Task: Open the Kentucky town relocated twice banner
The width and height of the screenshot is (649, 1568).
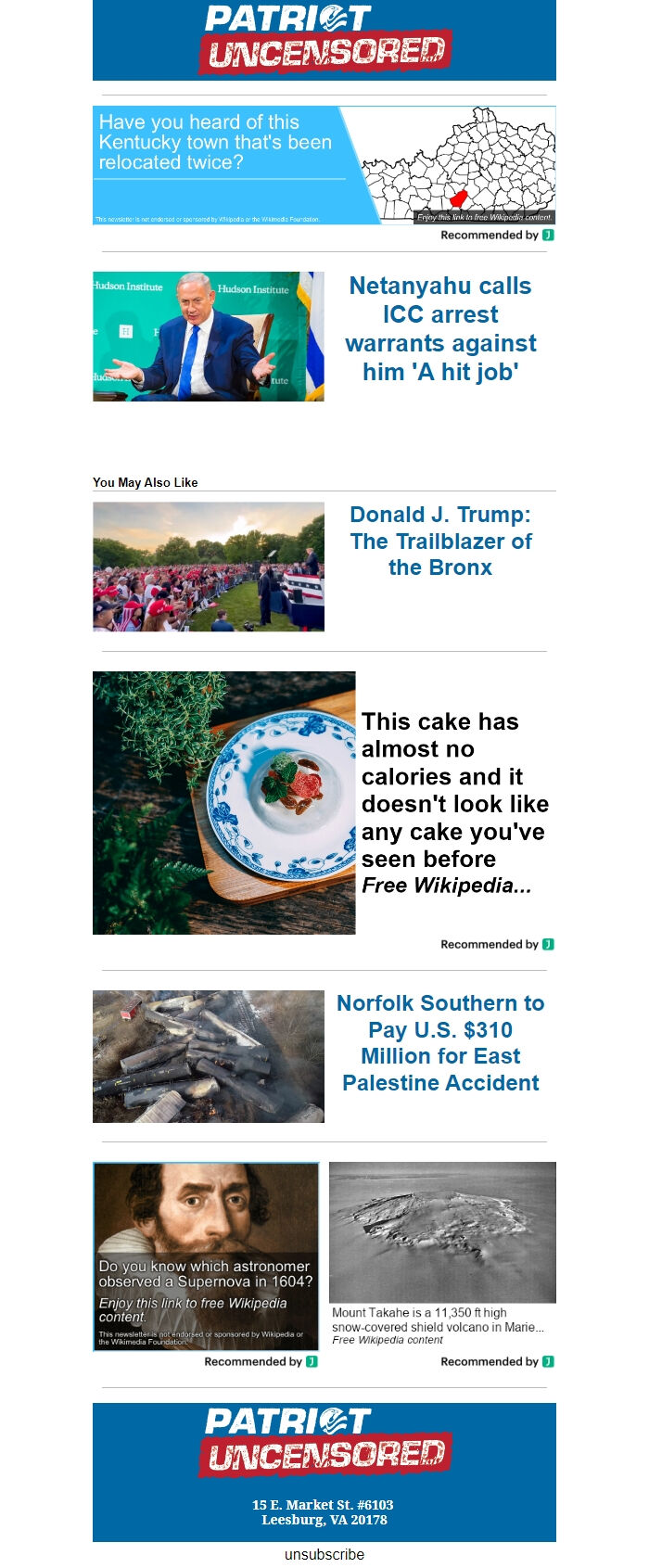Action: (x=324, y=165)
